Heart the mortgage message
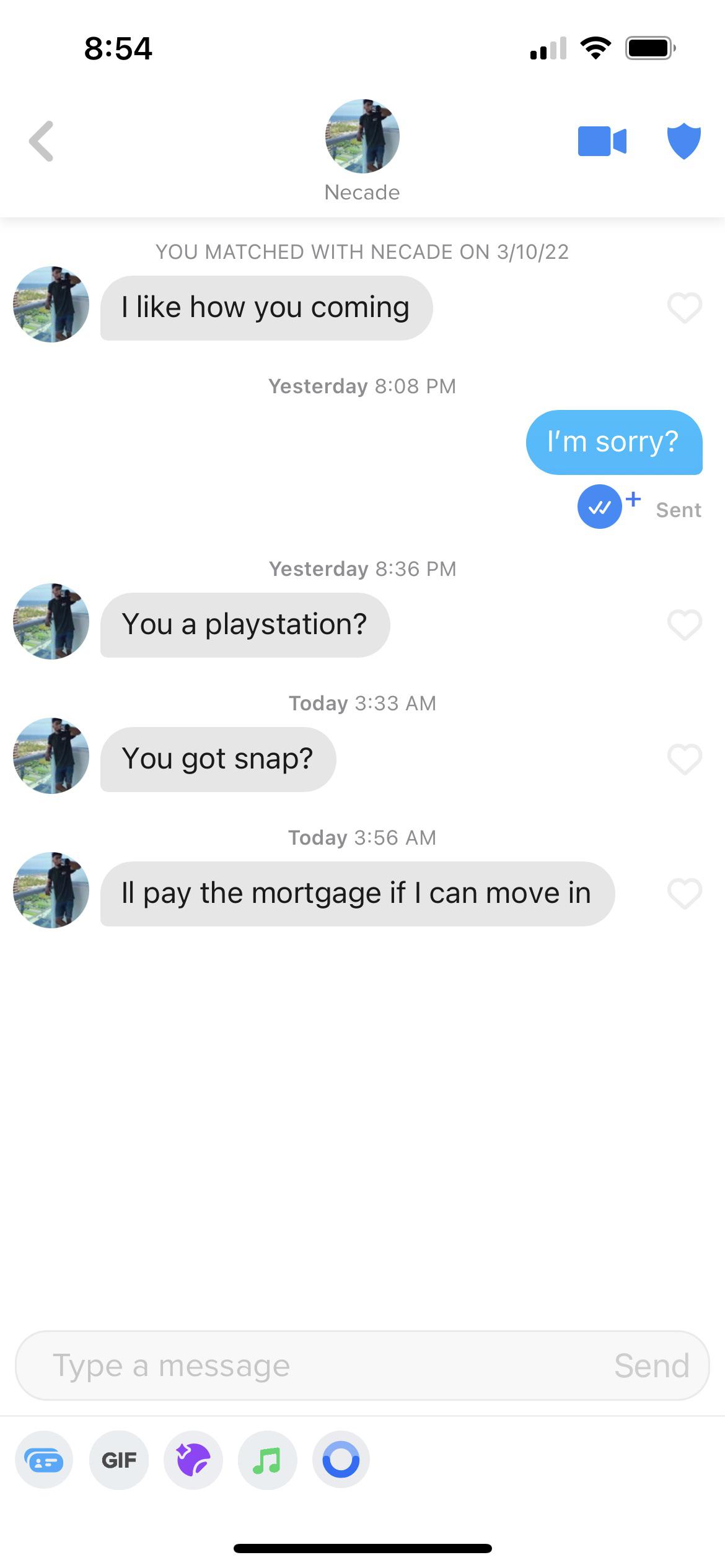The image size is (725, 1568). (x=684, y=894)
